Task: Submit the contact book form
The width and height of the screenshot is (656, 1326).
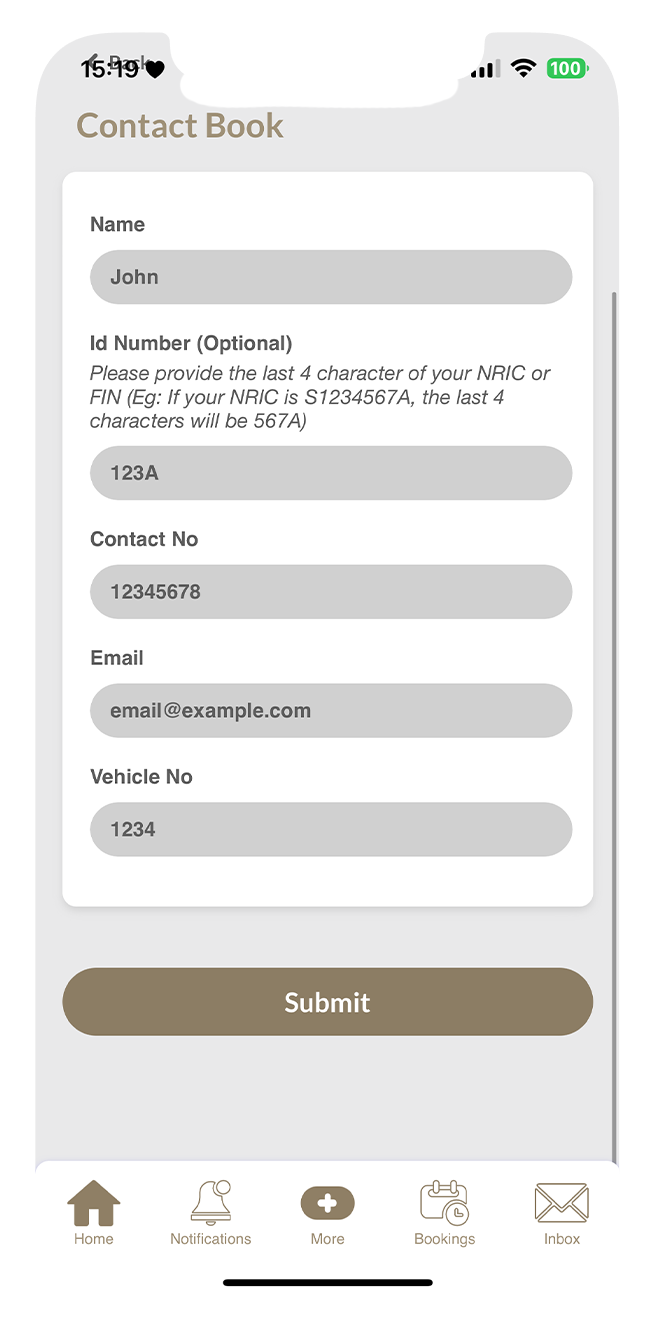Action: (327, 1002)
